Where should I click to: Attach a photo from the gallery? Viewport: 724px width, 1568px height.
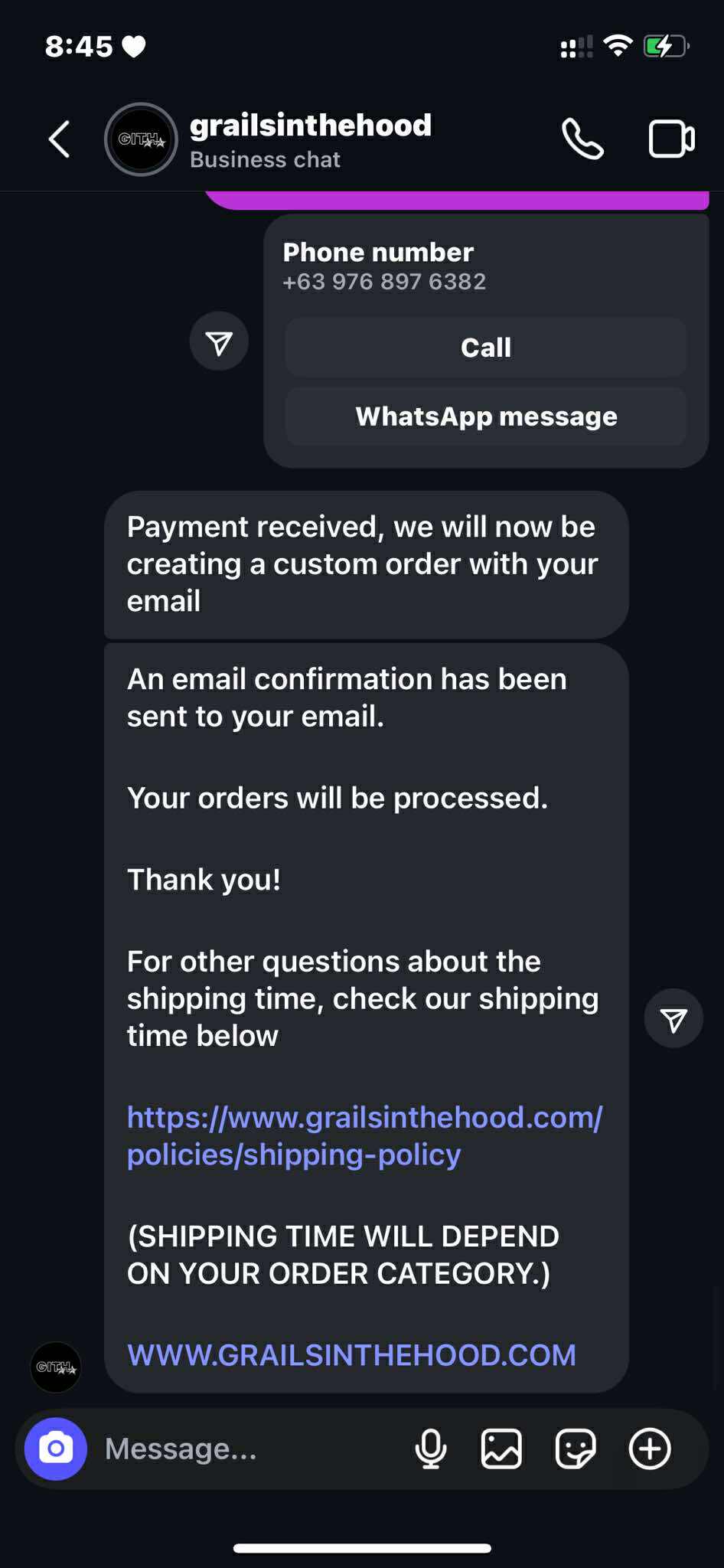coord(501,1449)
